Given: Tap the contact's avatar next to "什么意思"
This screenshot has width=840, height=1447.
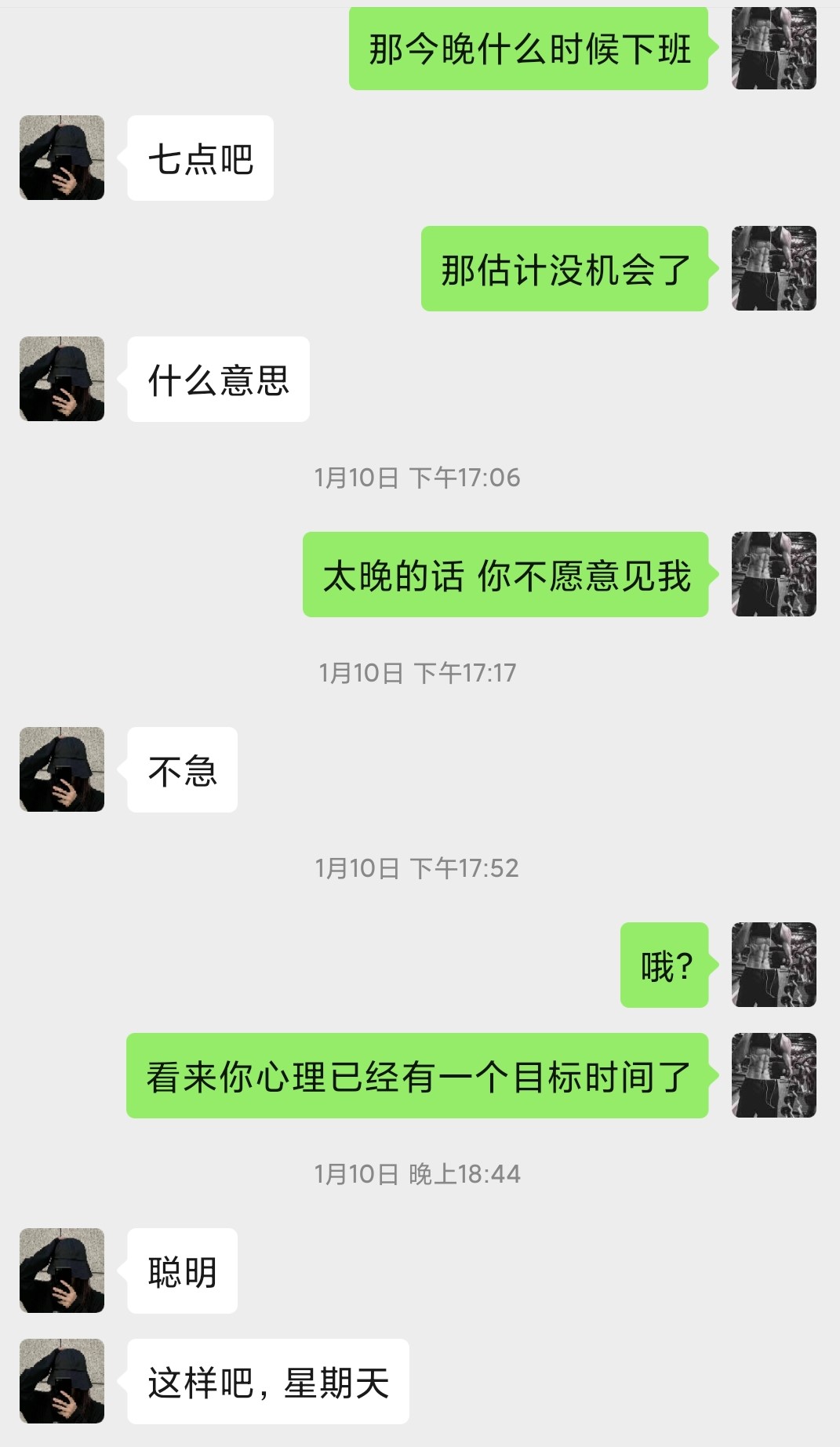Looking at the screenshot, I should click(62, 379).
